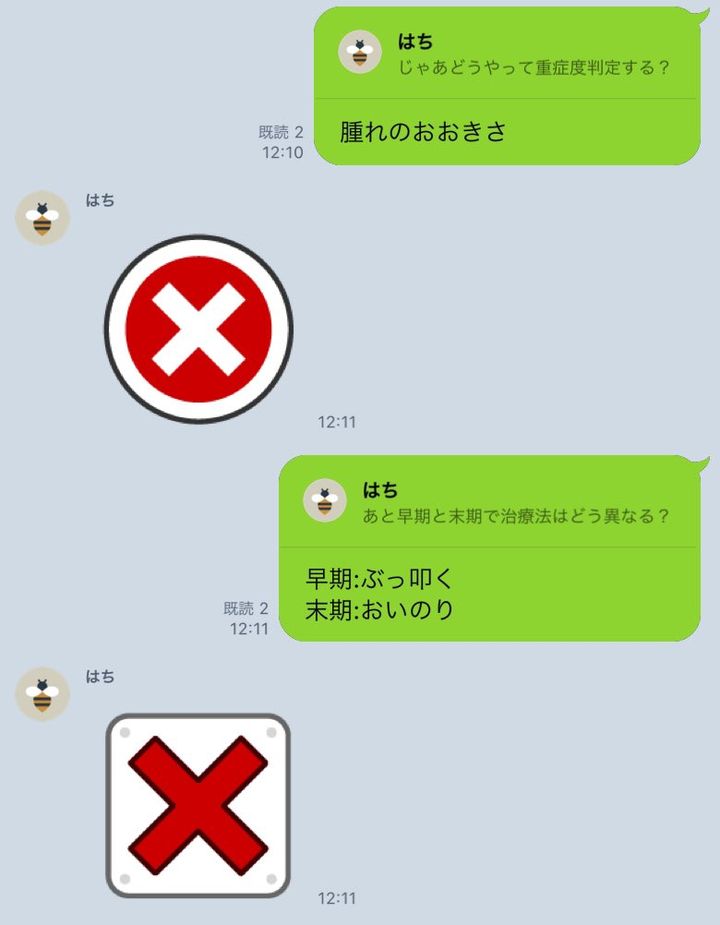720x925 pixels.
Task: Jump to quoted message about 早期と末期の治療法
Action: 488,503
